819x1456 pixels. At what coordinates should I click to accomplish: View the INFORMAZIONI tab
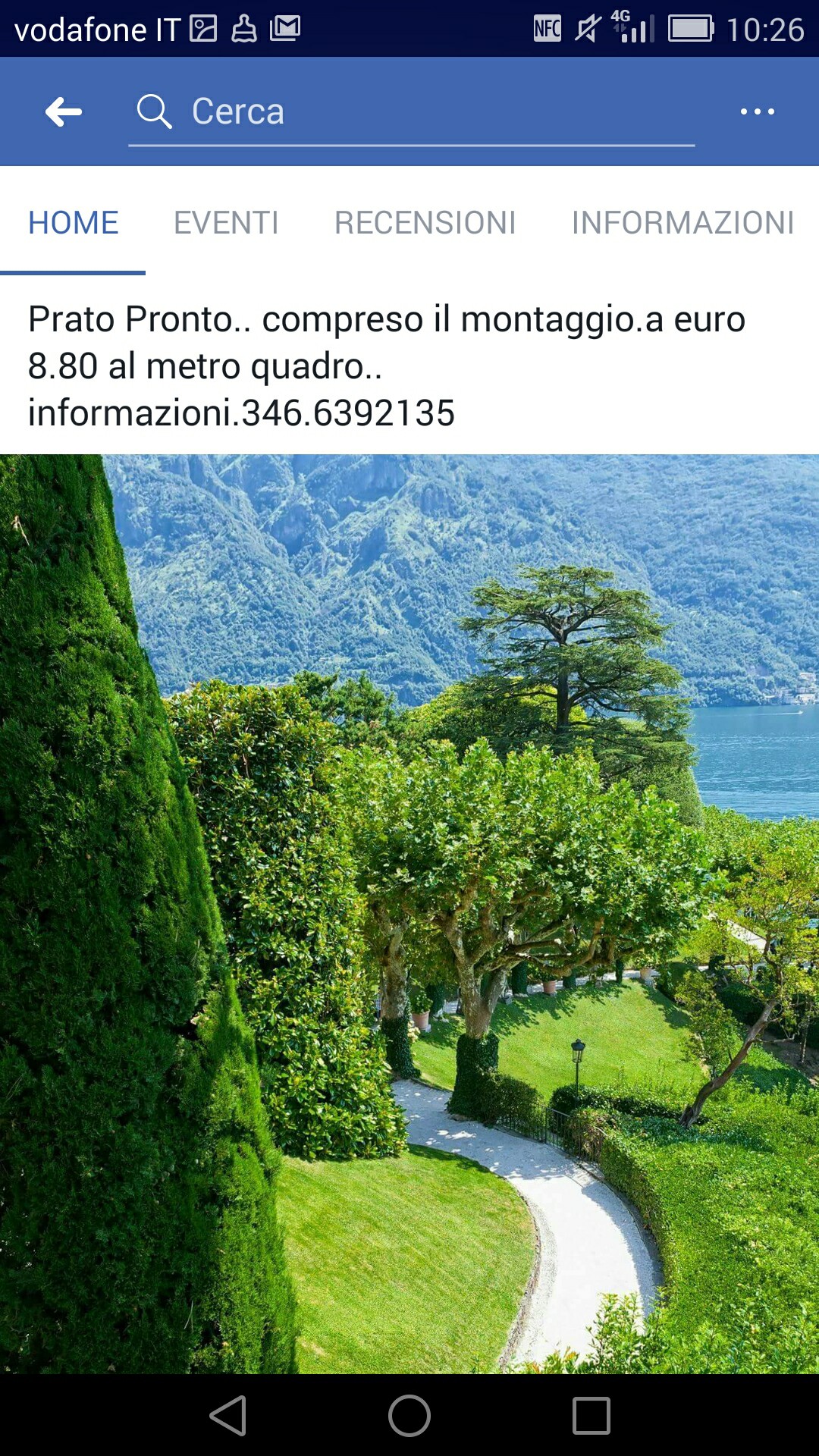point(682,223)
